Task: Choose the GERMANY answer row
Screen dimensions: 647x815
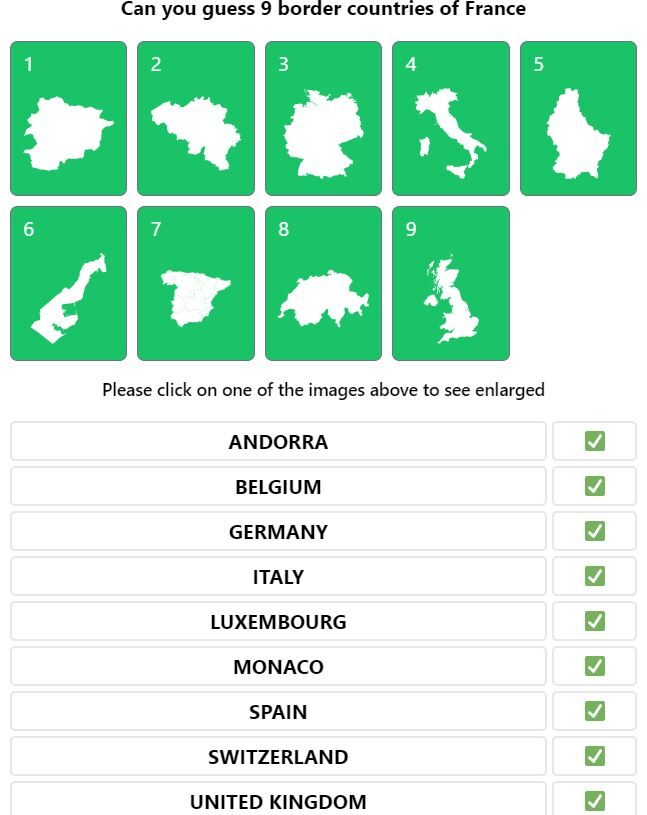Action: [x=278, y=531]
